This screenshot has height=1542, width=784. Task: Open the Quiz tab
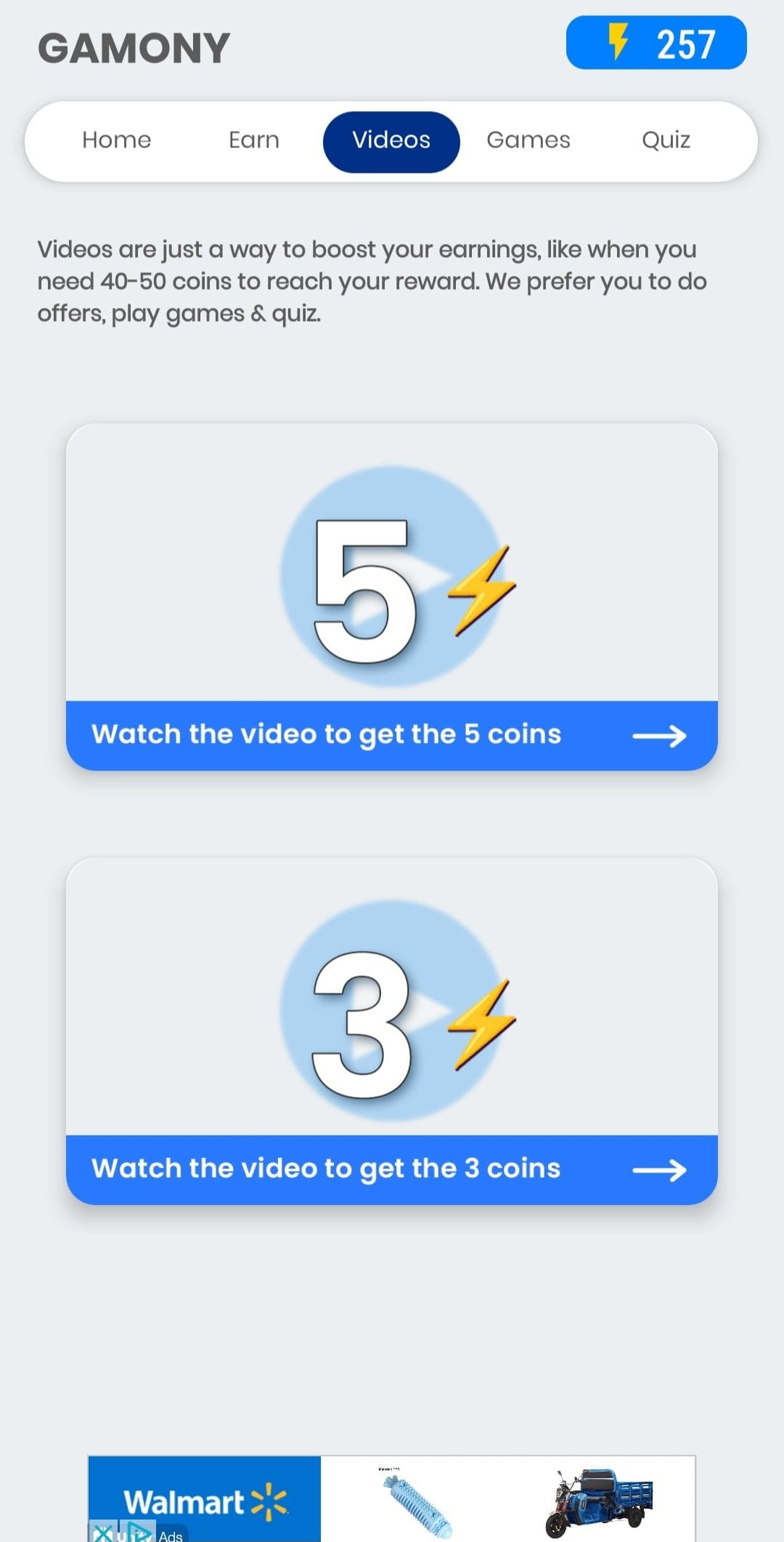coord(666,140)
